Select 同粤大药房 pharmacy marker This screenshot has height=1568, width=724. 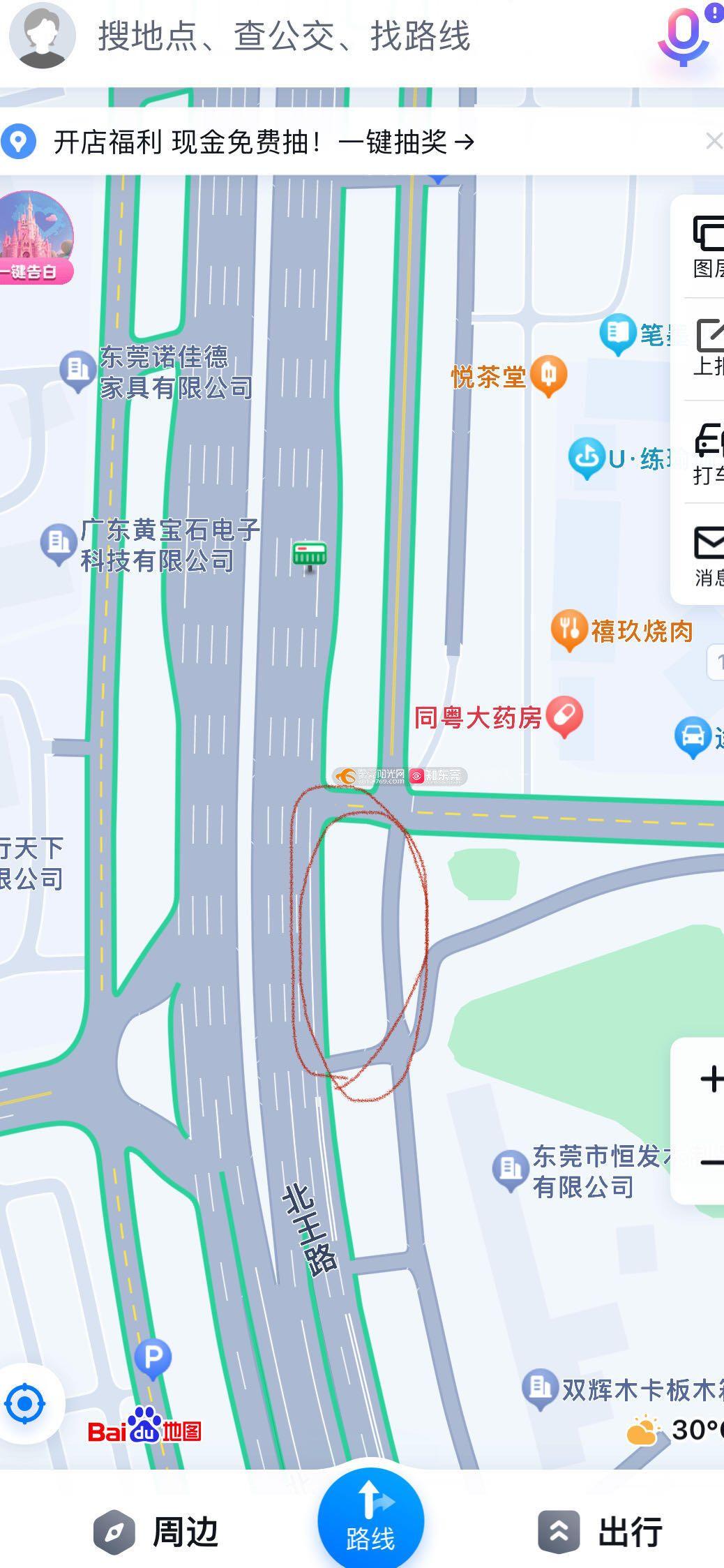pos(564,716)
